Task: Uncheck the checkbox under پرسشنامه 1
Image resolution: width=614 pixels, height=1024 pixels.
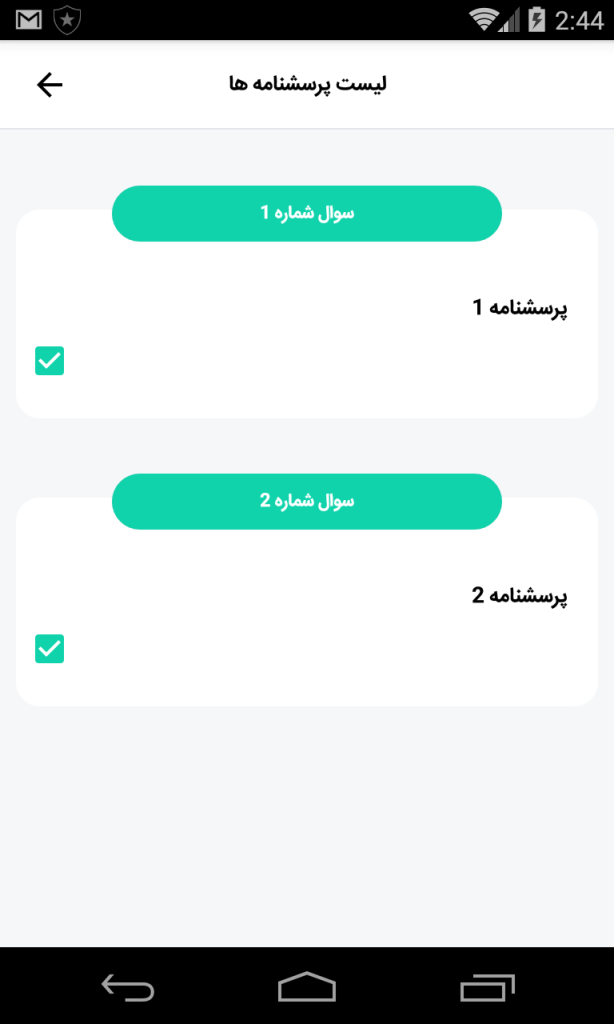Action: pyautogui.click(x=50, y=360)
